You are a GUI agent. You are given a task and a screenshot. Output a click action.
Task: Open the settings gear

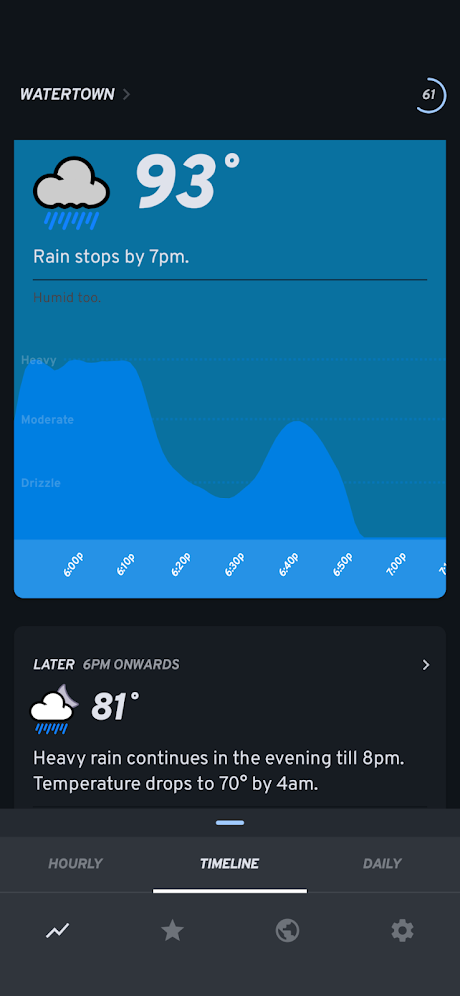(x=402, y=931)
